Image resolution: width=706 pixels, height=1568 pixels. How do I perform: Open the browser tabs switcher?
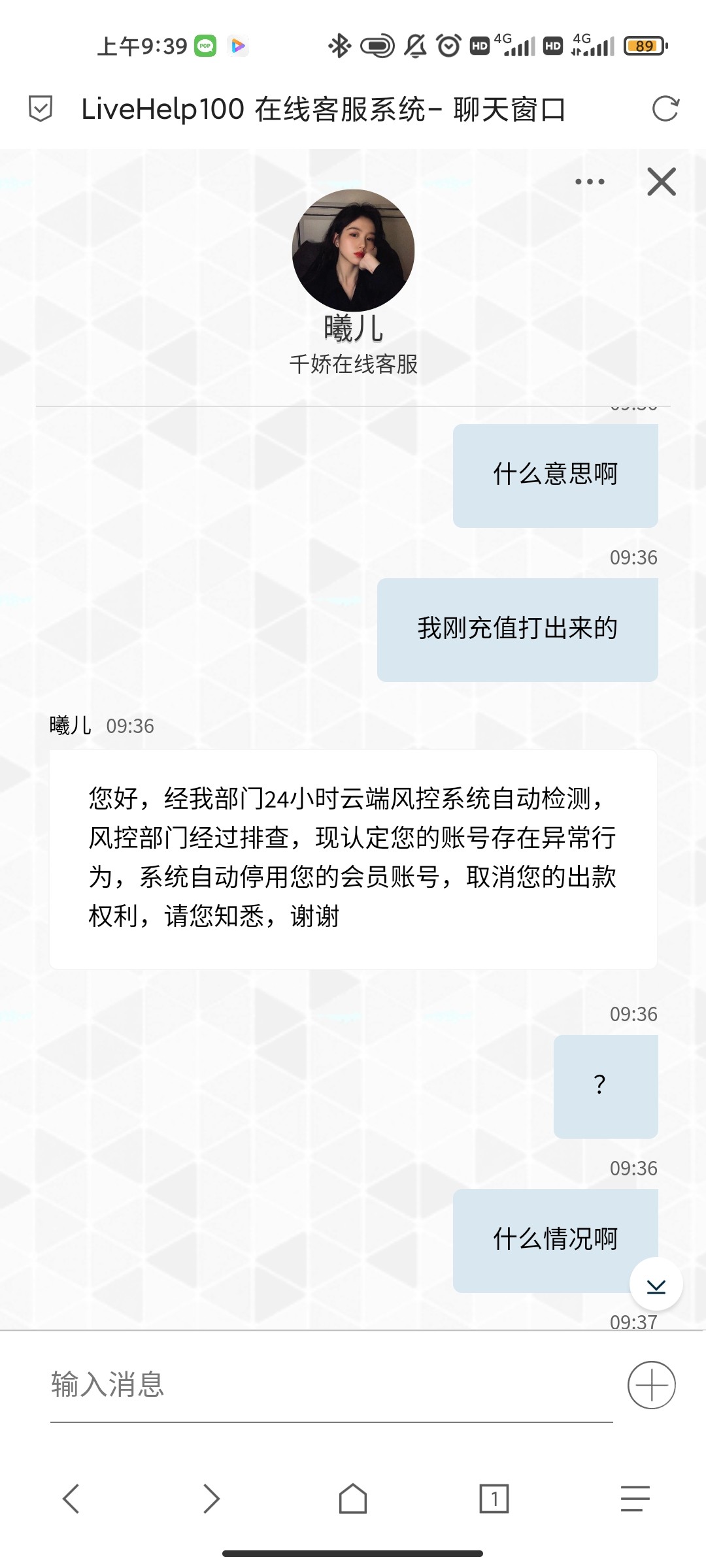click(494, 1498)
